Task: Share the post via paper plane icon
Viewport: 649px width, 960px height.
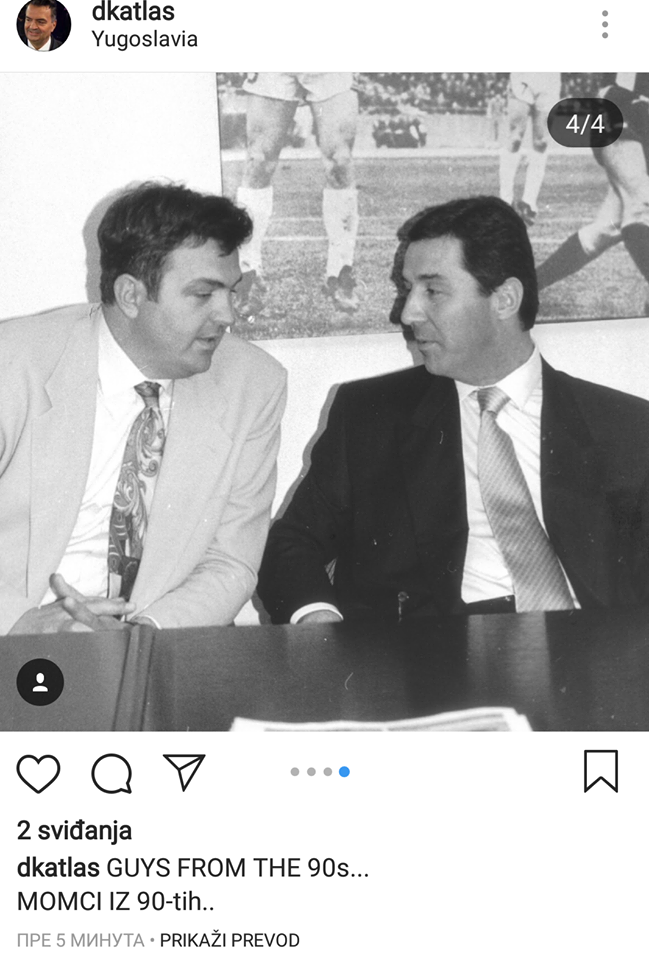Action: coord(184,772)
